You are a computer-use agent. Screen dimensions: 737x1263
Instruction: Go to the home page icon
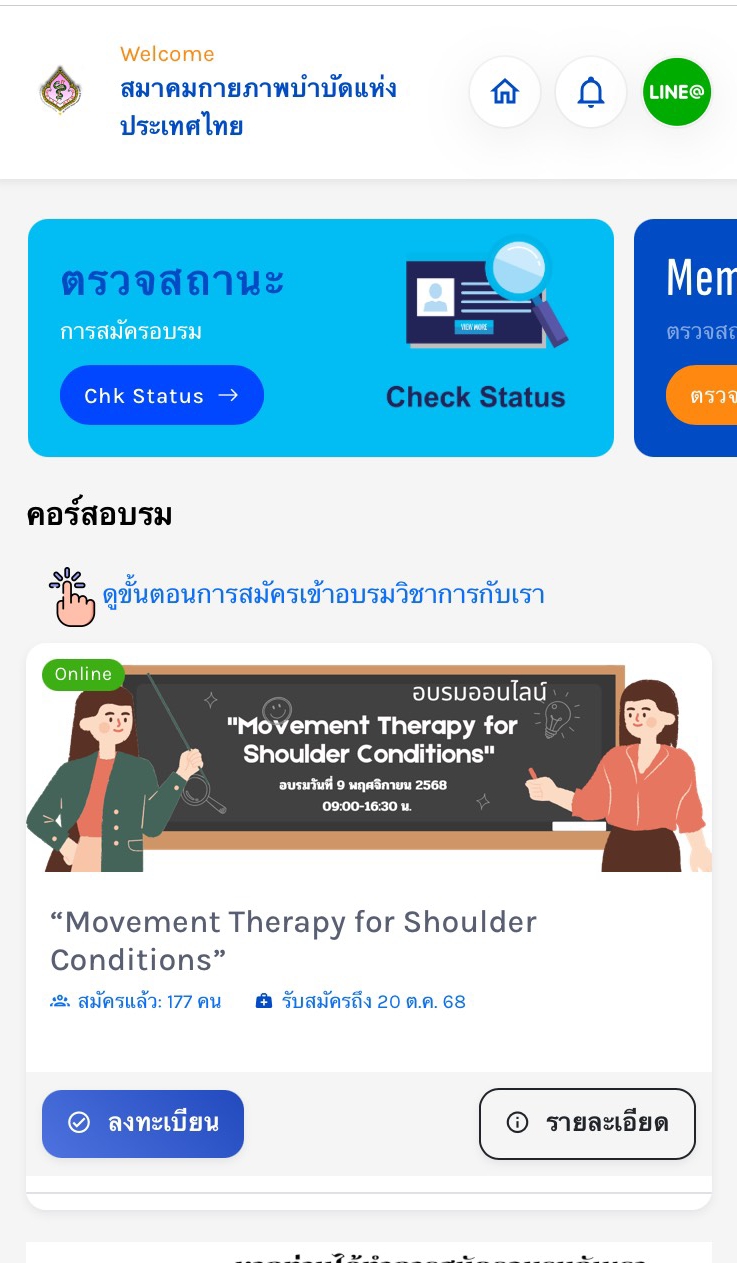505,92
